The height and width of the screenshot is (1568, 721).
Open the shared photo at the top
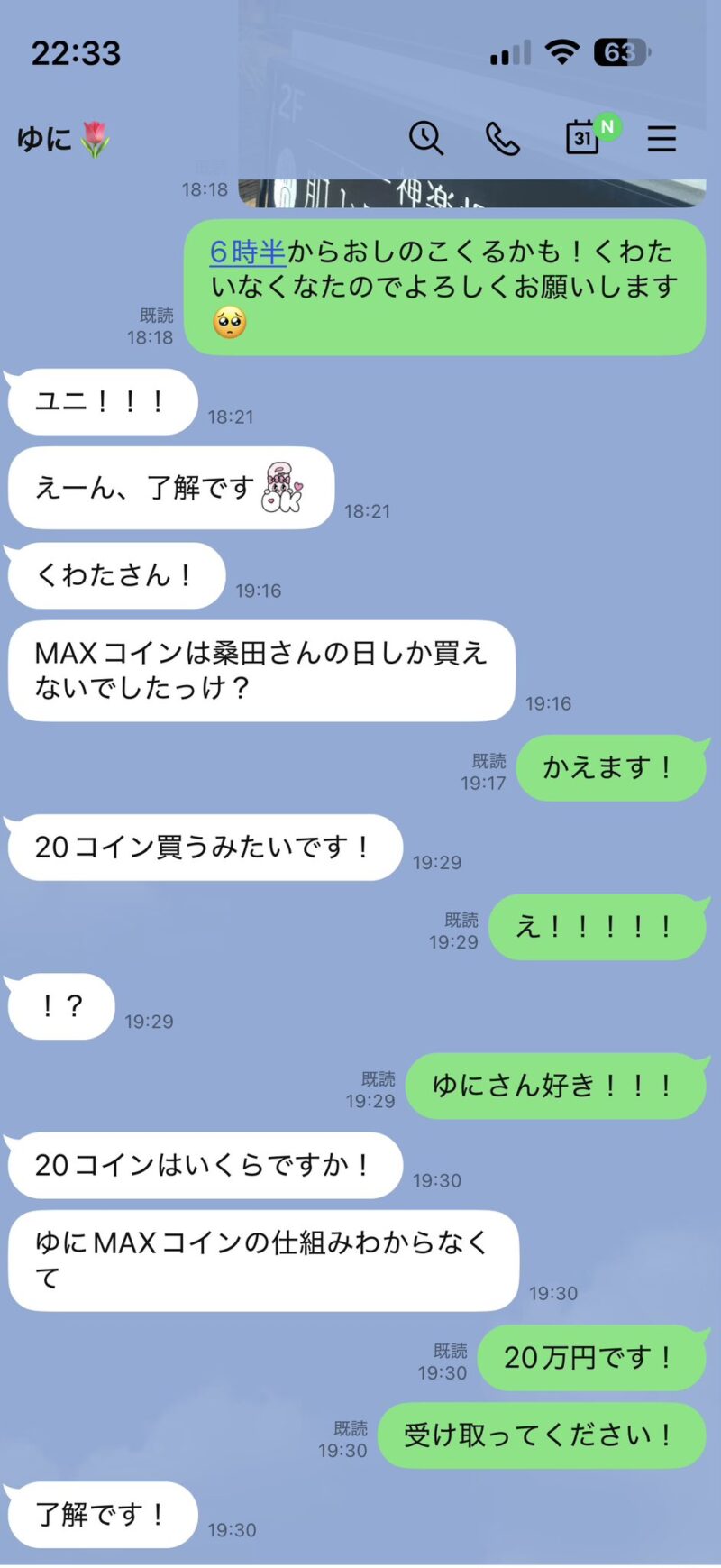click(x=471, y=192)
